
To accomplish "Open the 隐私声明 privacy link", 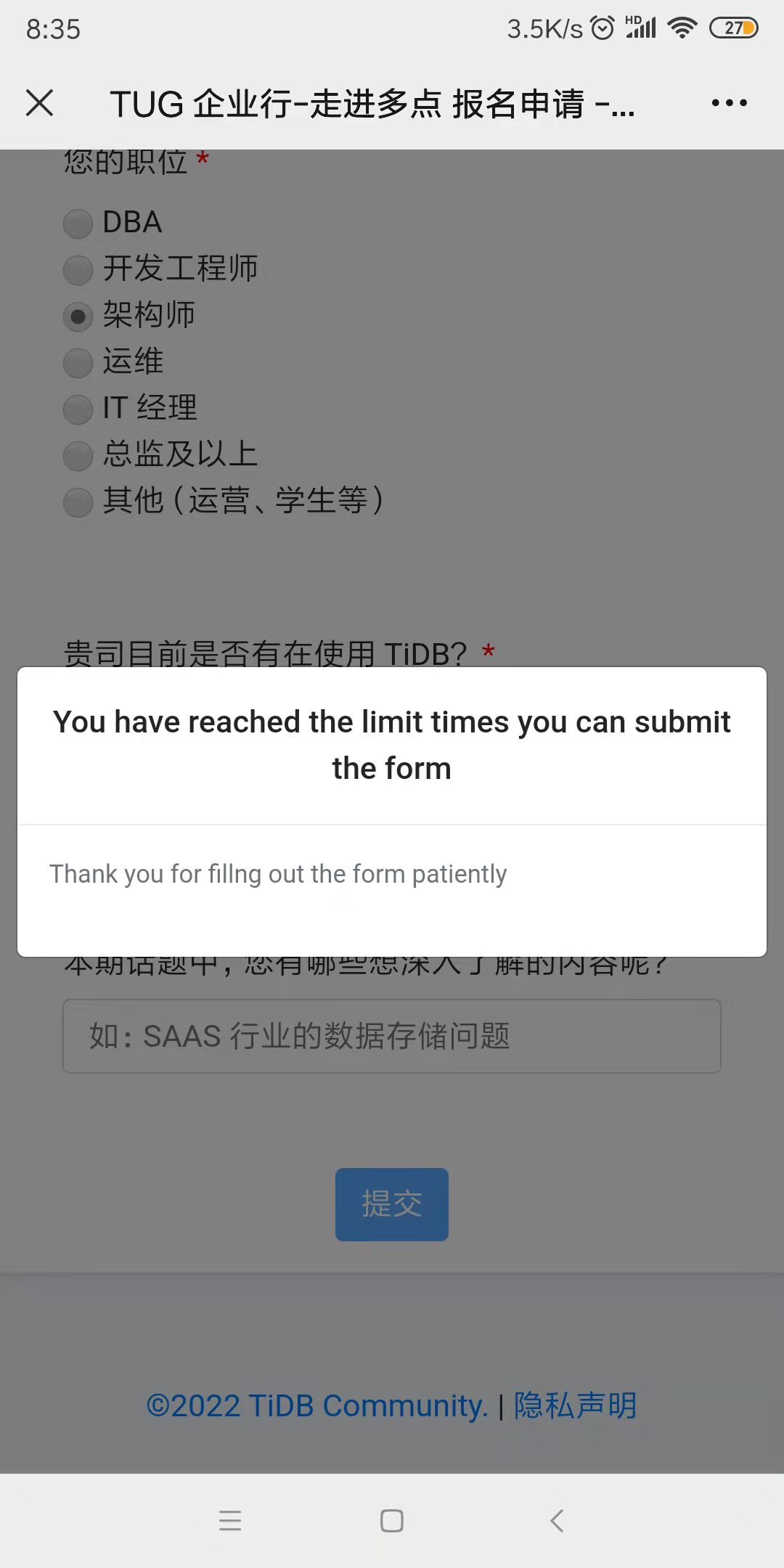I will (x=575, y=1406).
